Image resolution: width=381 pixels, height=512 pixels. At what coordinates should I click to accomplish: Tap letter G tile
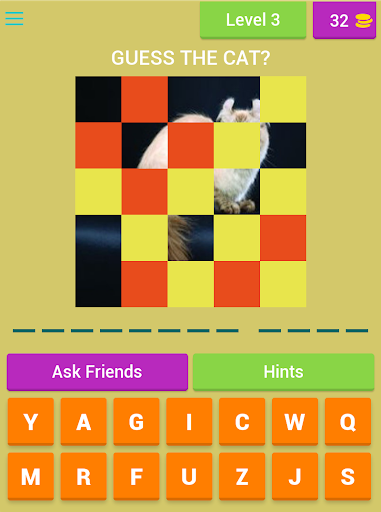136,421
